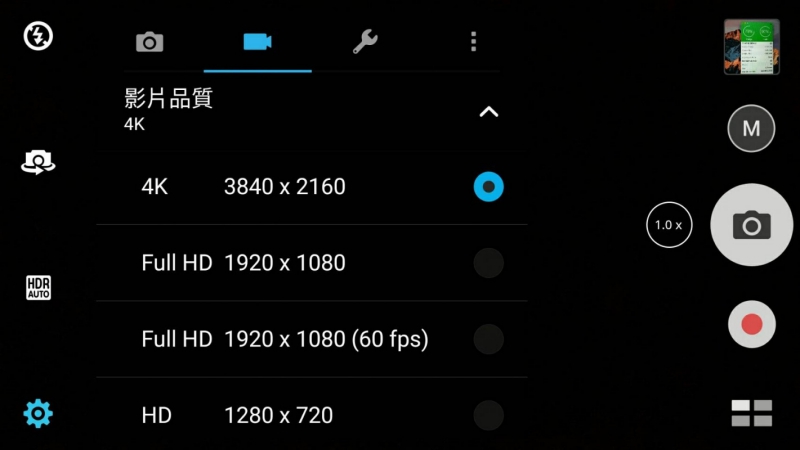
Task: Select 4K 3840 x 2160 quality
Action: (488, 187)
